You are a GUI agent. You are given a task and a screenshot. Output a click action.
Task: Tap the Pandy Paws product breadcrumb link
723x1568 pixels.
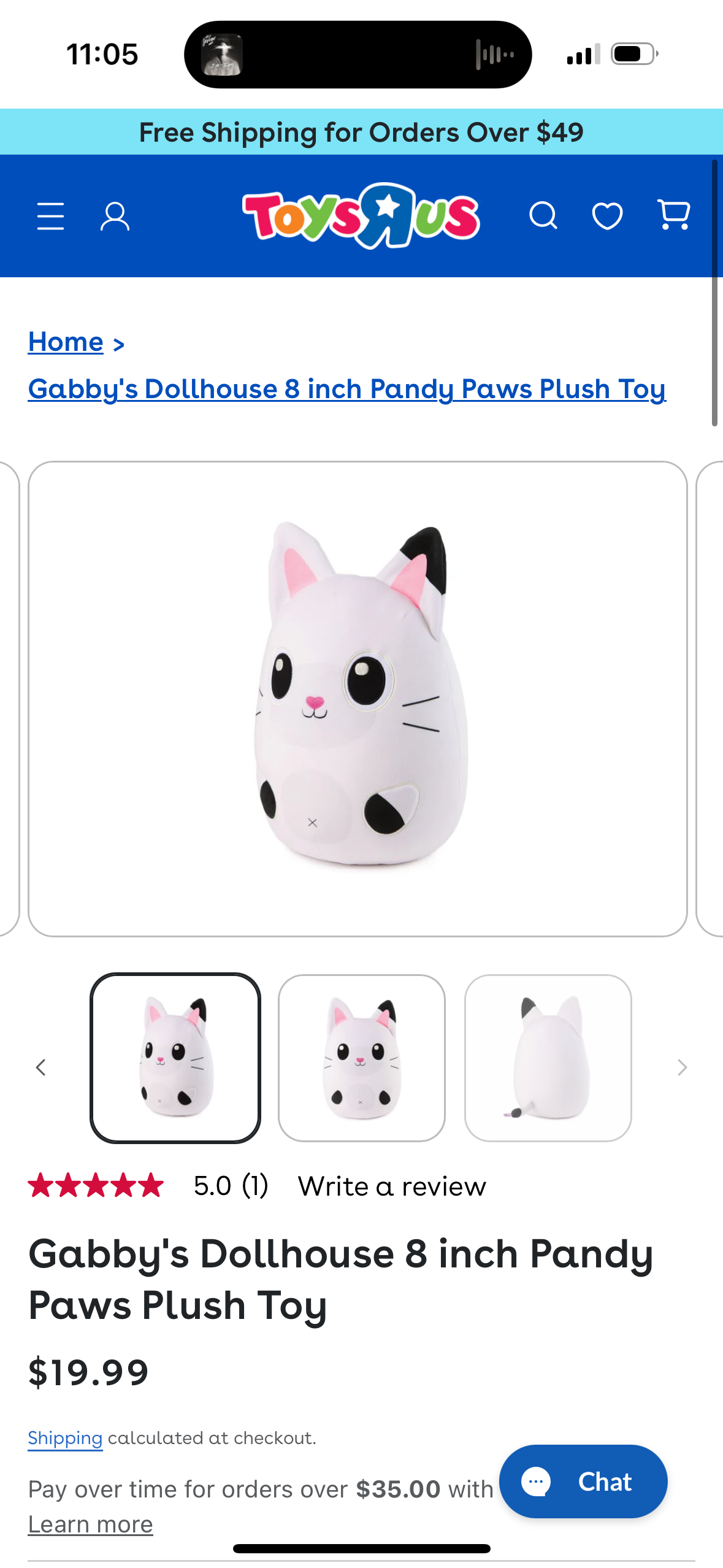tap(346, 389)
